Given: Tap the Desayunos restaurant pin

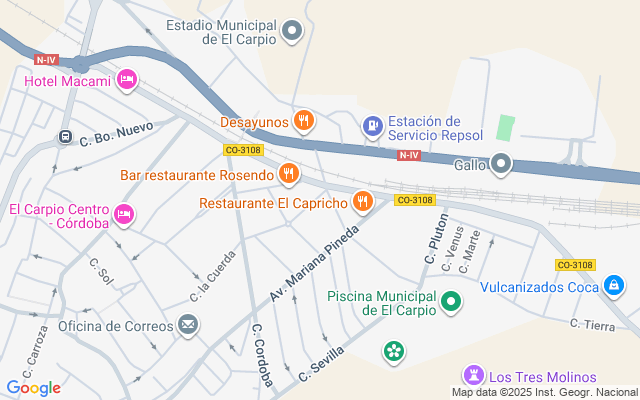Looking at the screenshot, I should point(305,123).
